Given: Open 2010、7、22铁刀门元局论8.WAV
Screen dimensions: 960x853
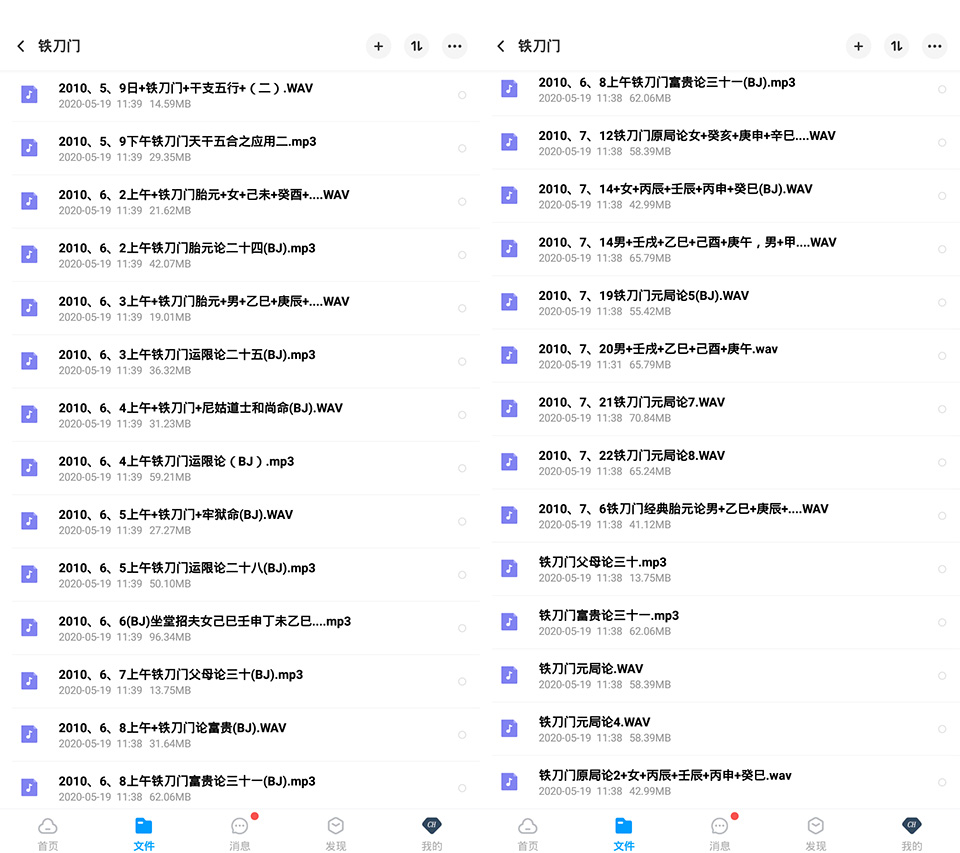Looking at the screenshot, I should click(726, 462).
